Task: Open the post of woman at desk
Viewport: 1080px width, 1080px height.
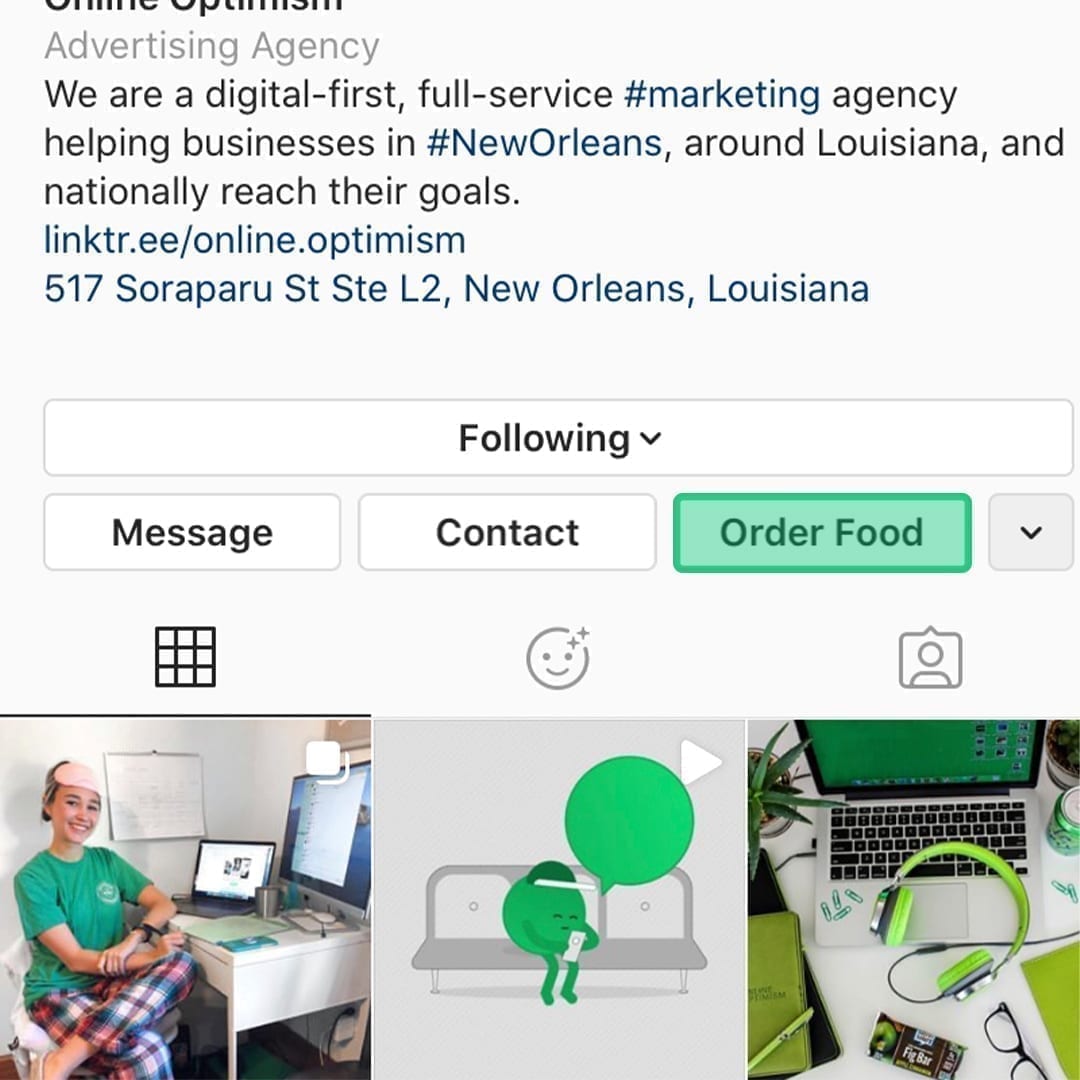Action: click(x=185, y=898)
